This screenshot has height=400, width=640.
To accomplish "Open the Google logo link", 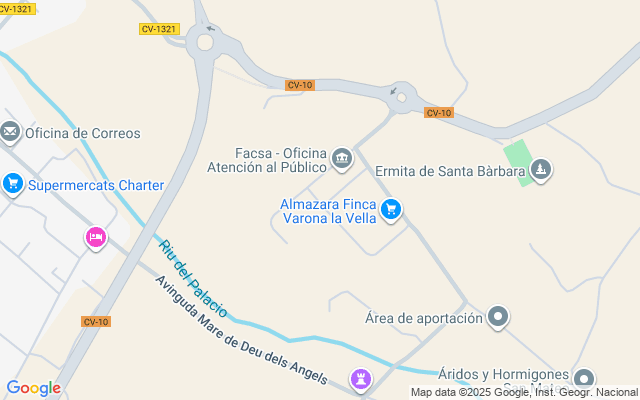I will click(33, 388).
